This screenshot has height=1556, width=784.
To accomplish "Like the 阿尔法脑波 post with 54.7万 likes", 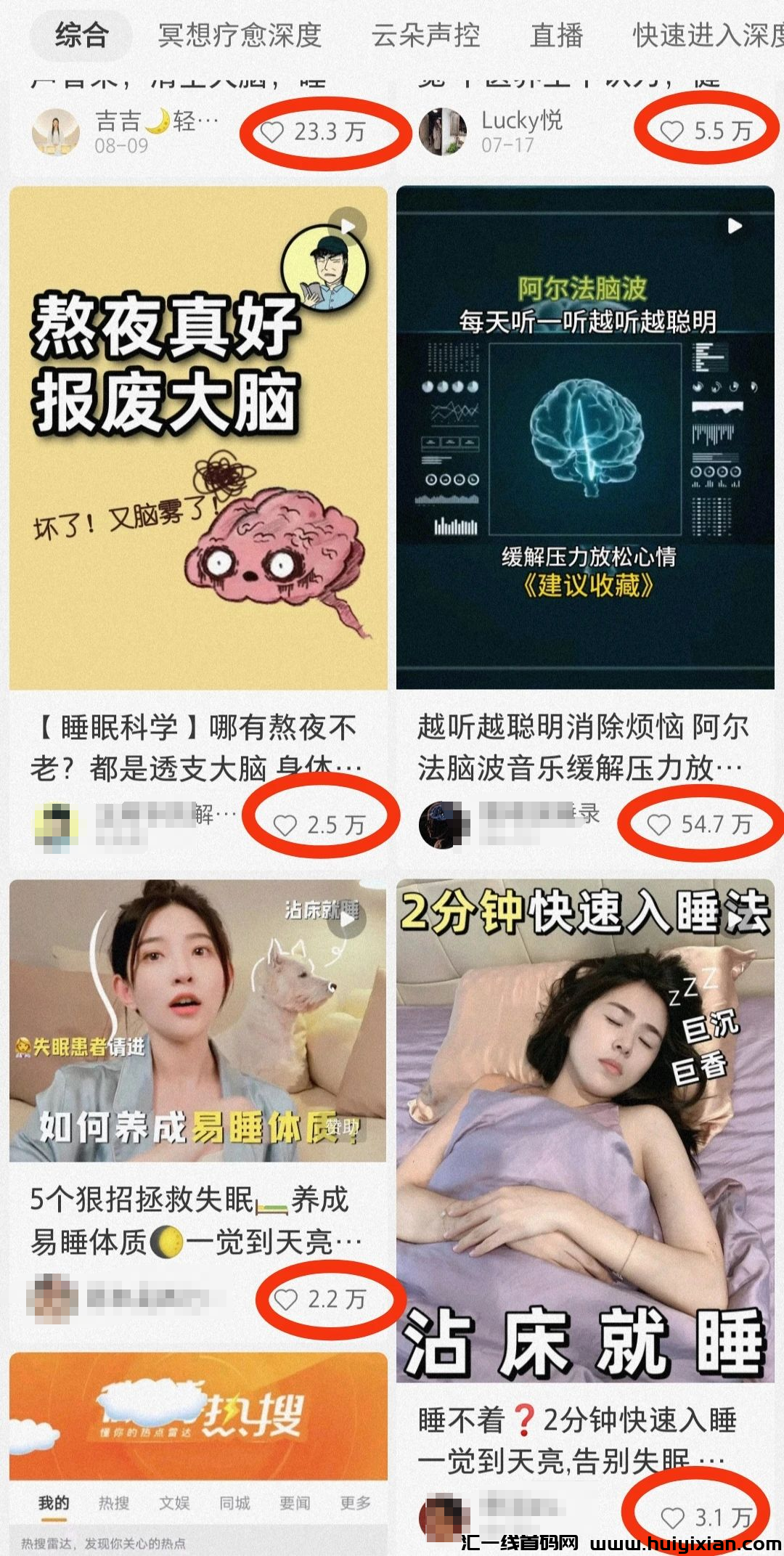I will 659,824.
